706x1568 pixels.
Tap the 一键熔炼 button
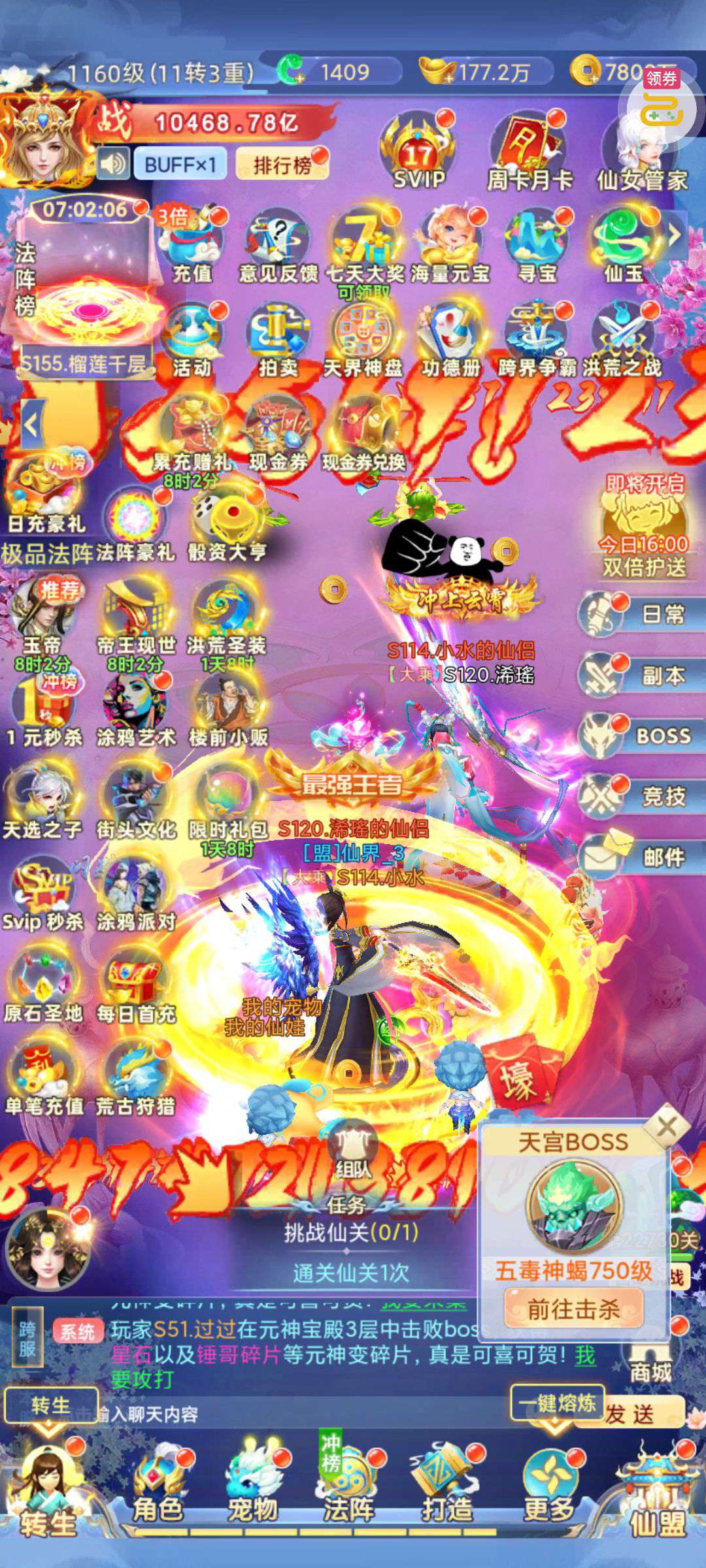[x=557, y=1402]
